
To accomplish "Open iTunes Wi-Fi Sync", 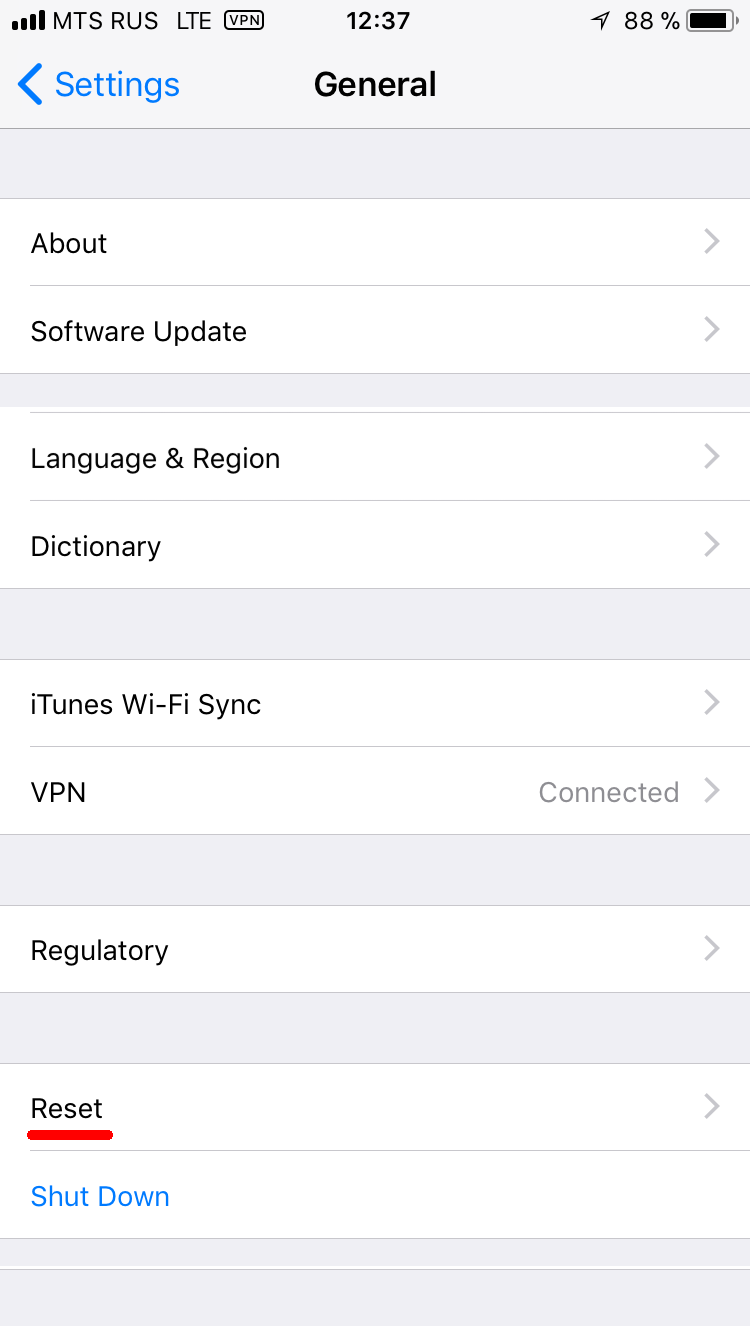I will (375, 704).
